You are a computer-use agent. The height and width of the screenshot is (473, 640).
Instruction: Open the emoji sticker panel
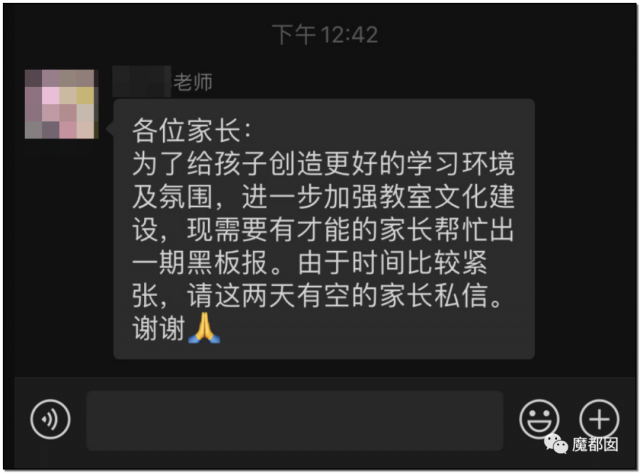click(x=539, y=419)
